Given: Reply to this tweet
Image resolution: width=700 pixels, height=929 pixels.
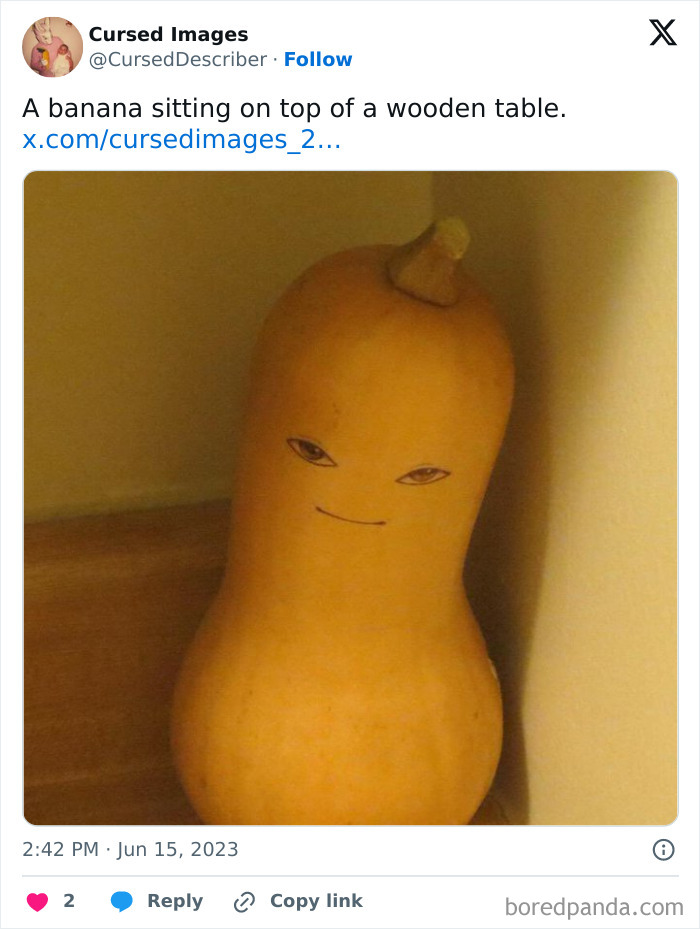Looking at the screenshot, I should (x=158, y=901).
